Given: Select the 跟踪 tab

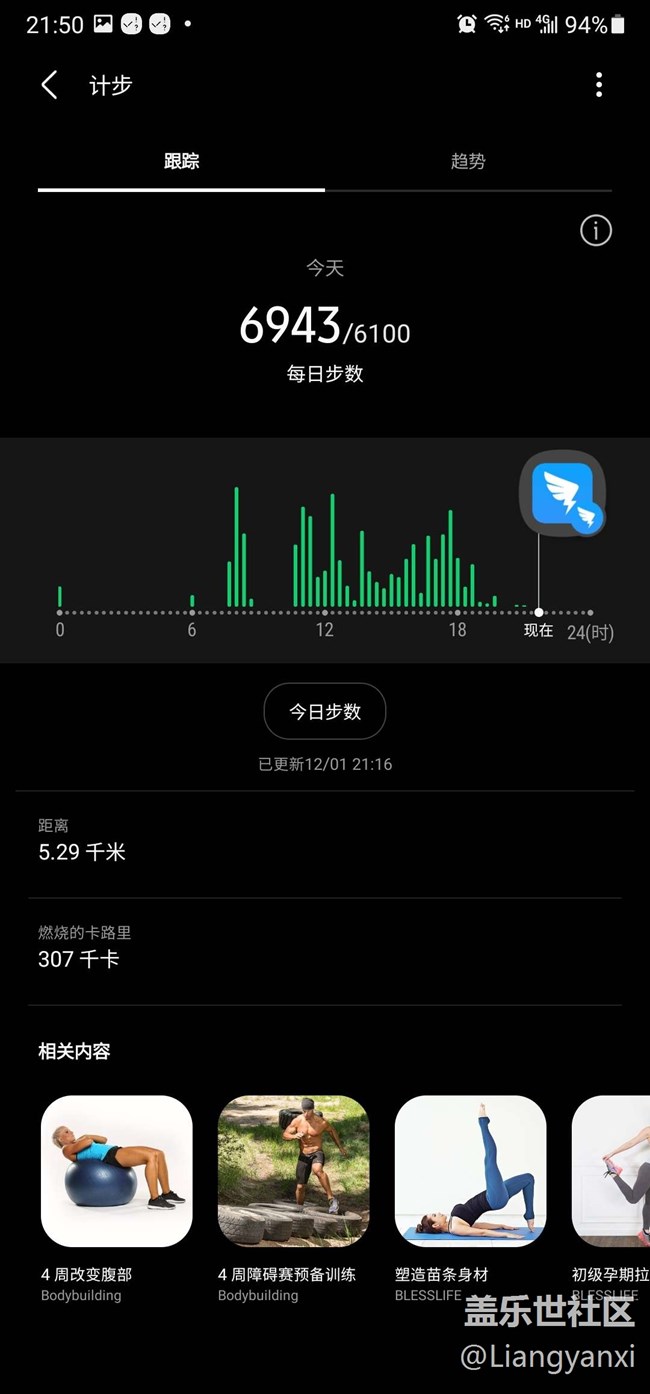Looking at the screenshot, I should click(181, 161).
